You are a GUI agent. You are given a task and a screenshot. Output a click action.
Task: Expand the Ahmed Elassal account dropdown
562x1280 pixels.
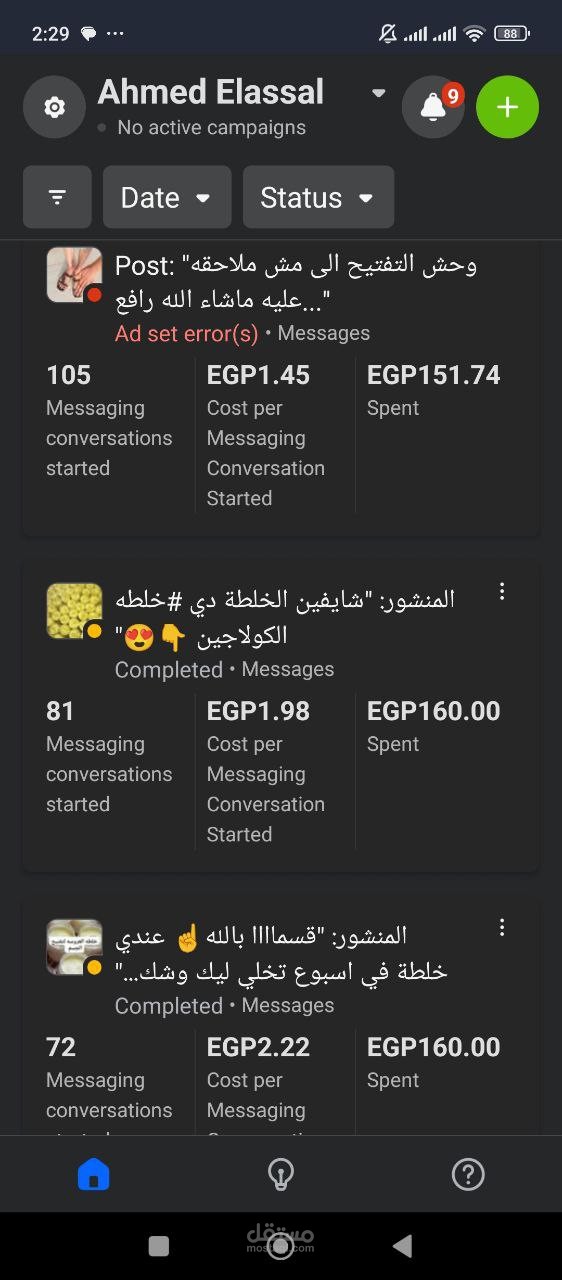[378, 93]
